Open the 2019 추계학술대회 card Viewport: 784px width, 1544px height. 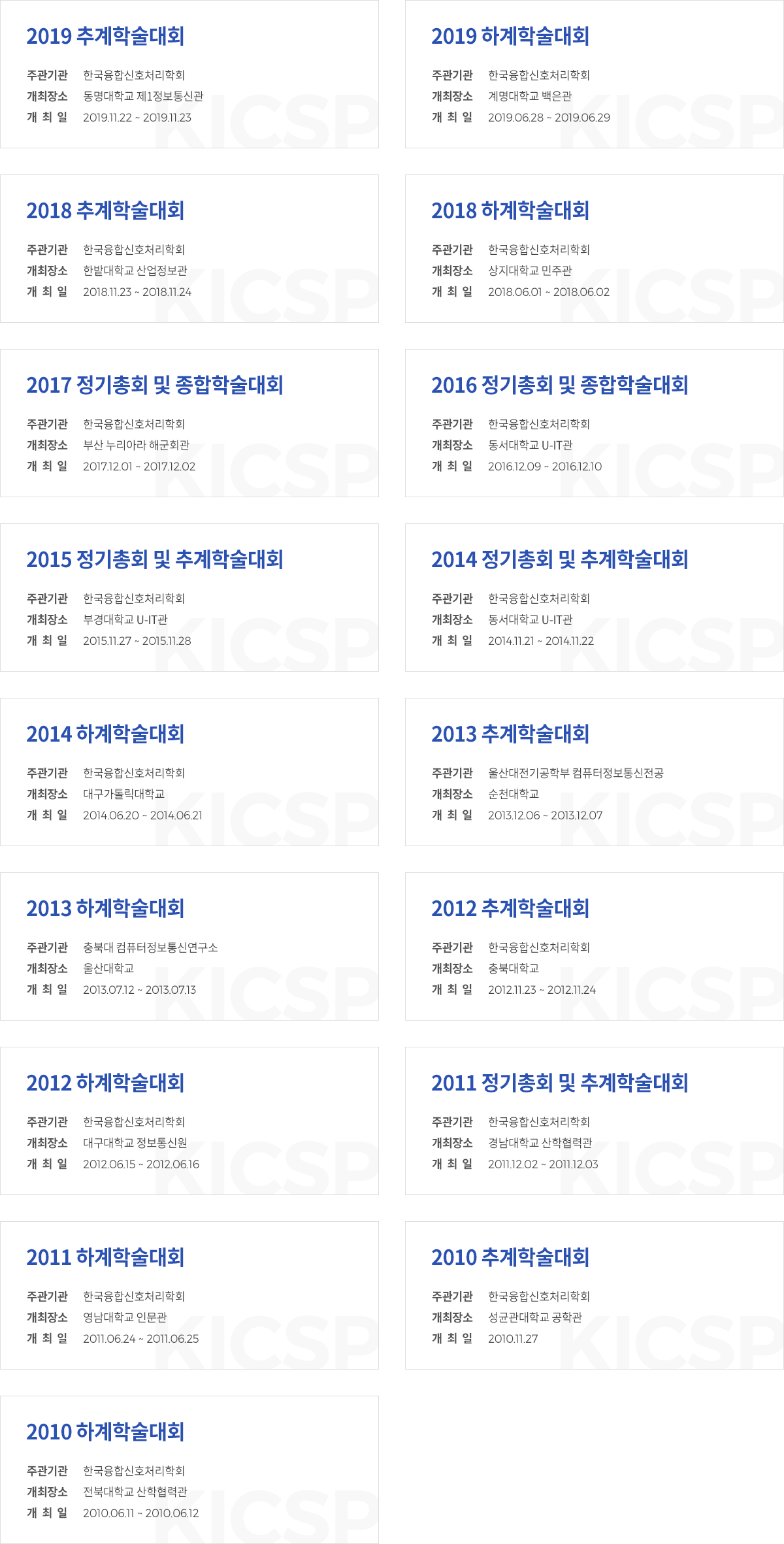pyautogui.click(x=189, y=74)
